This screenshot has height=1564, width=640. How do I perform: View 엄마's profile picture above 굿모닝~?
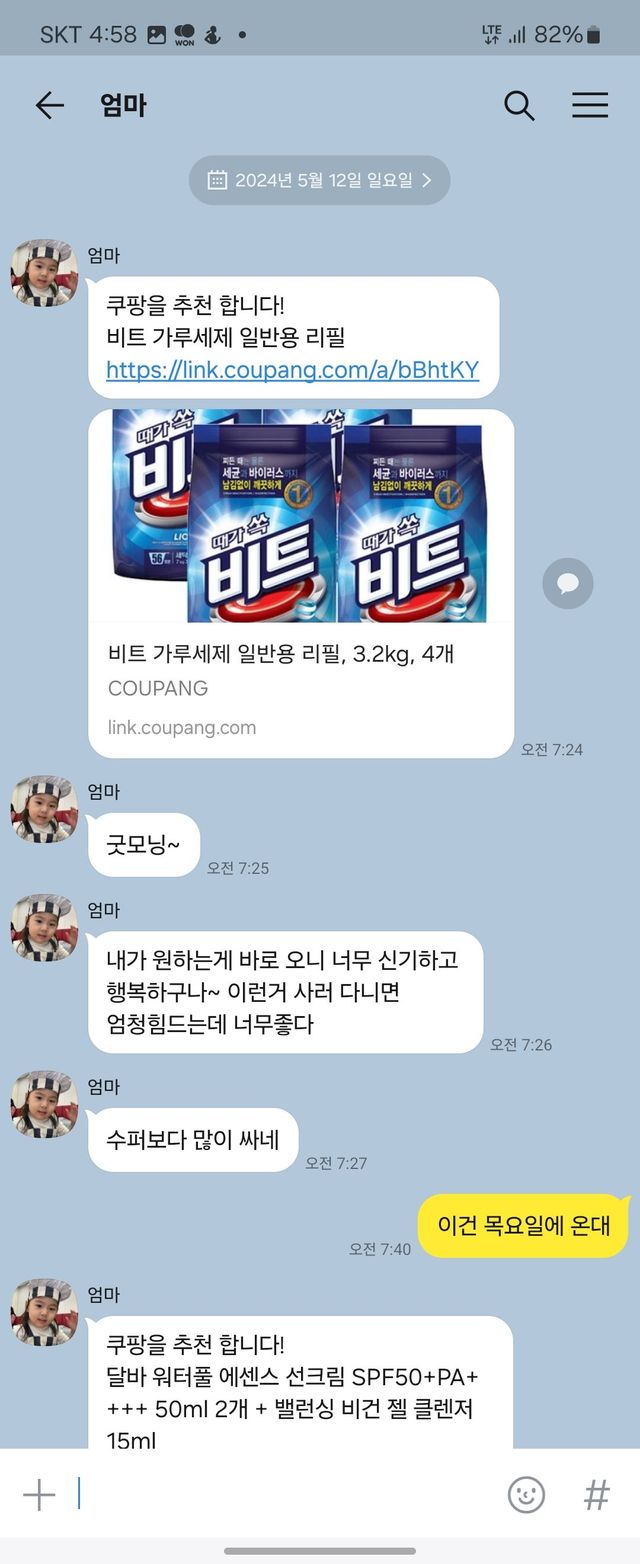click(x=44, y=809)
